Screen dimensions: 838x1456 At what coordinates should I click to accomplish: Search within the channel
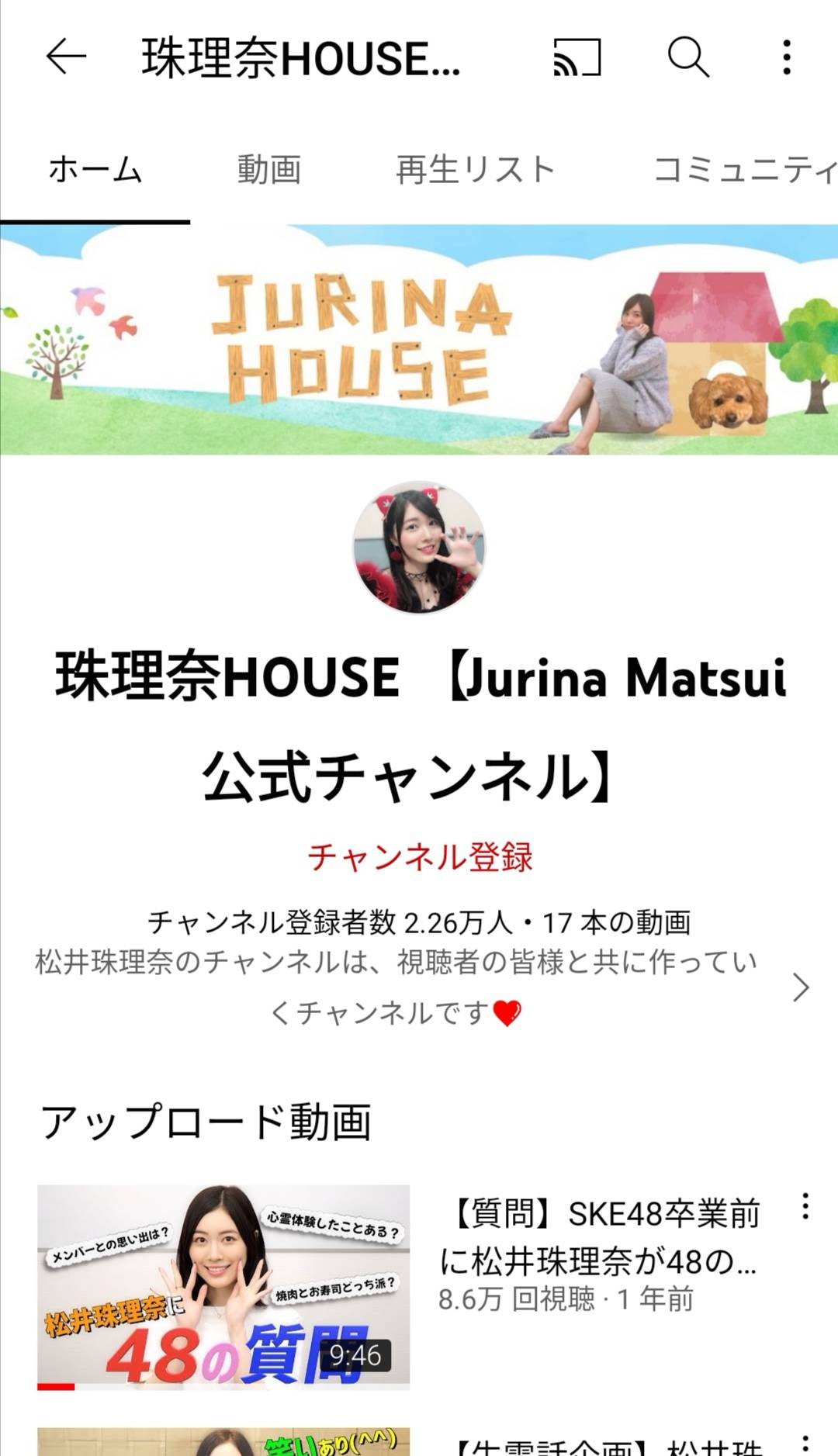688,57
